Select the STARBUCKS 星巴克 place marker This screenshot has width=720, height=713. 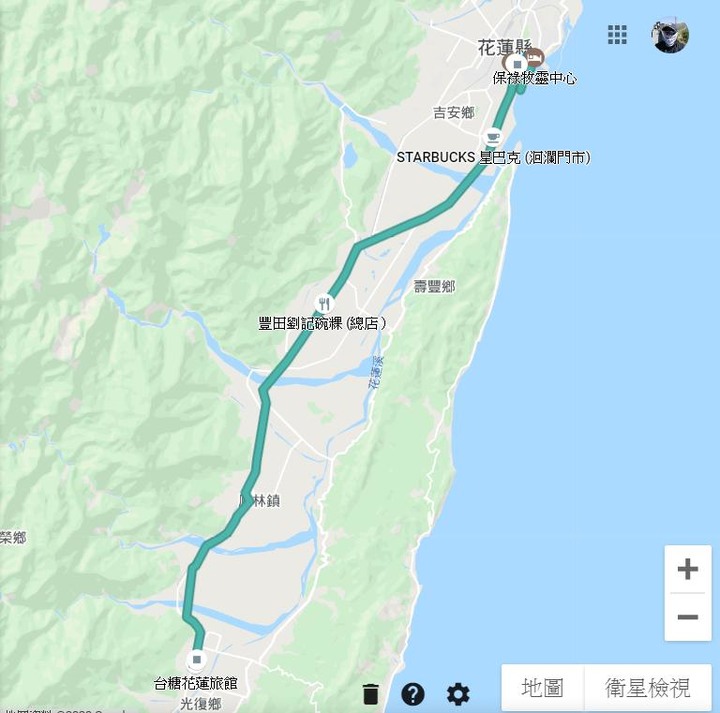[x=491, y=137]
